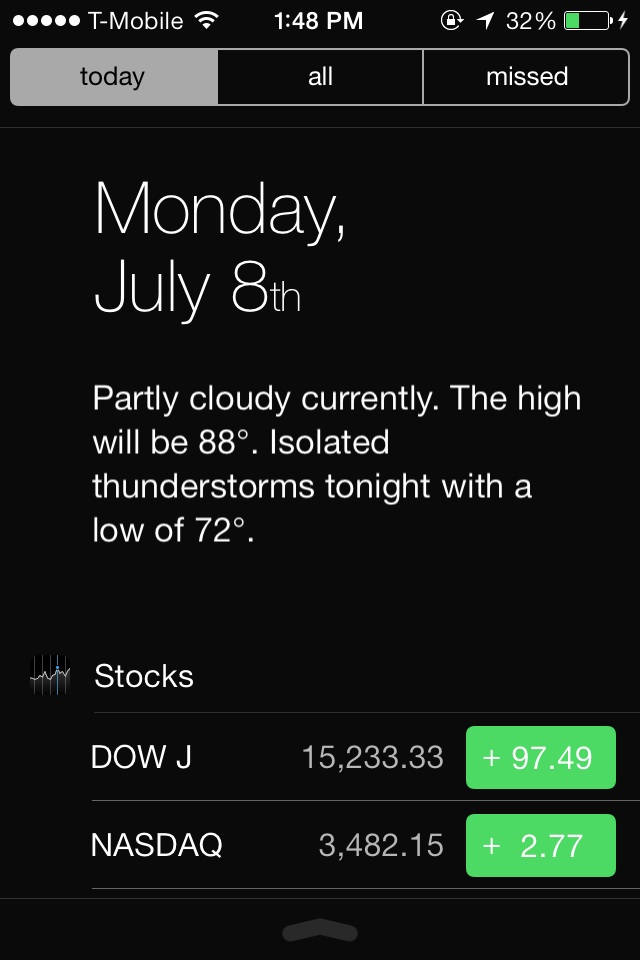This screenshot has height=960, width=640.
Task: Select the today tab
Action: (x=113, y=77)
